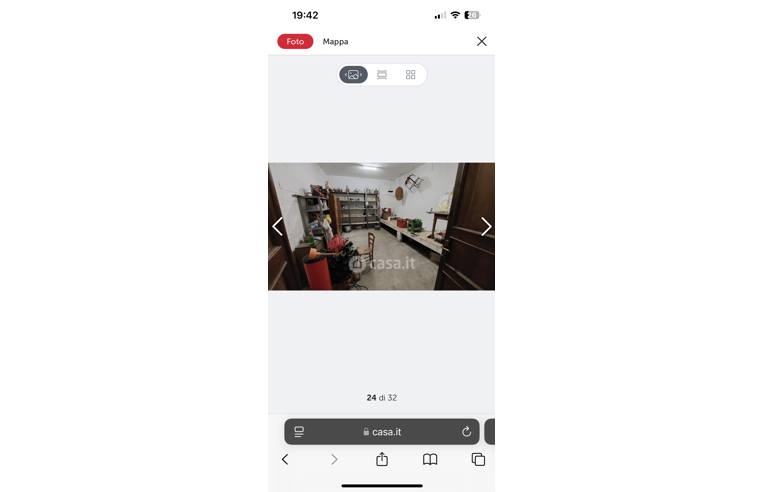The image size is (764, 492).
Task: Switch to the Foto tab
Action: (295, 42)
